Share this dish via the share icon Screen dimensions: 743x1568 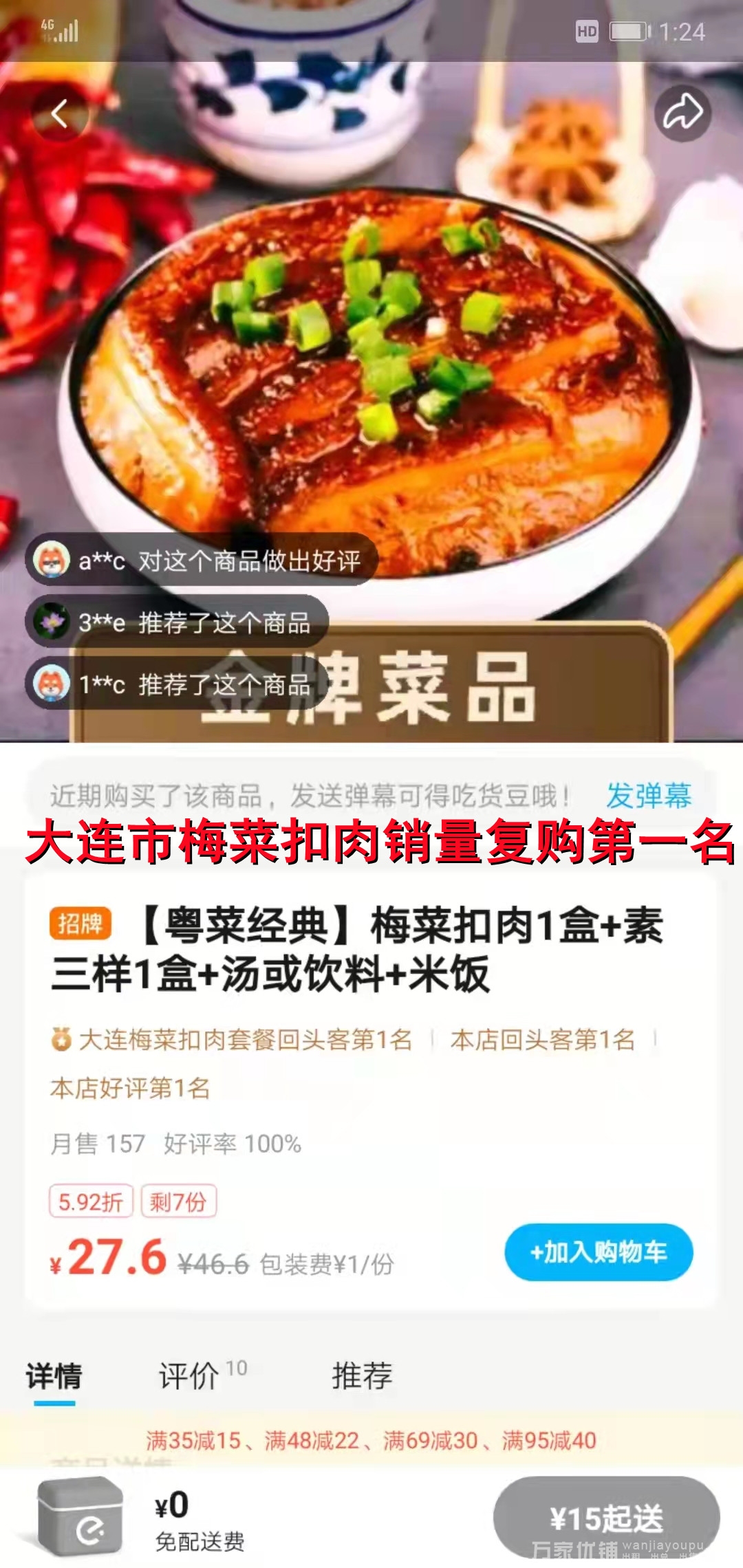coord(682,113)
